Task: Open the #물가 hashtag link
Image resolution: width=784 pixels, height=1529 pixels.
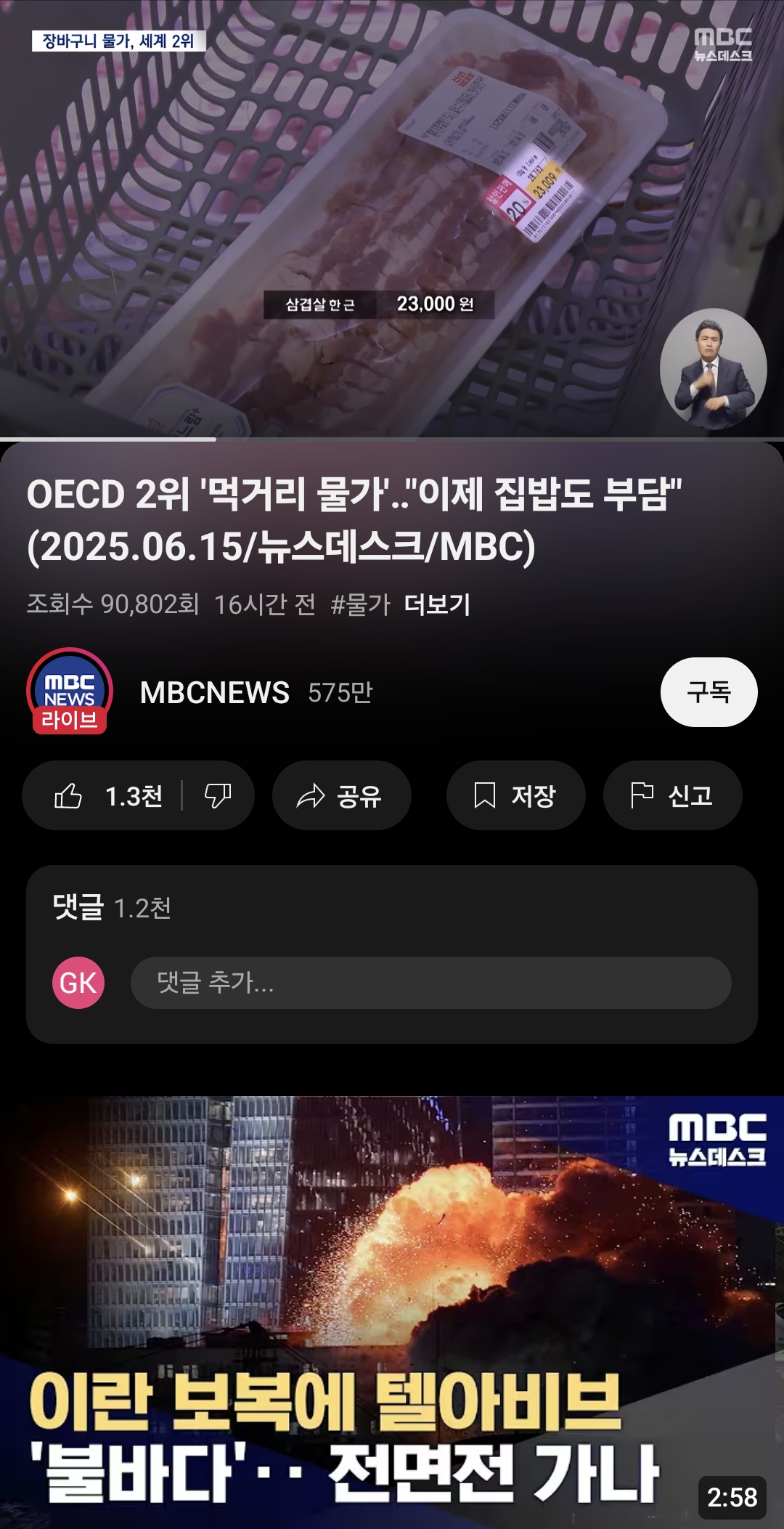Action: (360, 604)
